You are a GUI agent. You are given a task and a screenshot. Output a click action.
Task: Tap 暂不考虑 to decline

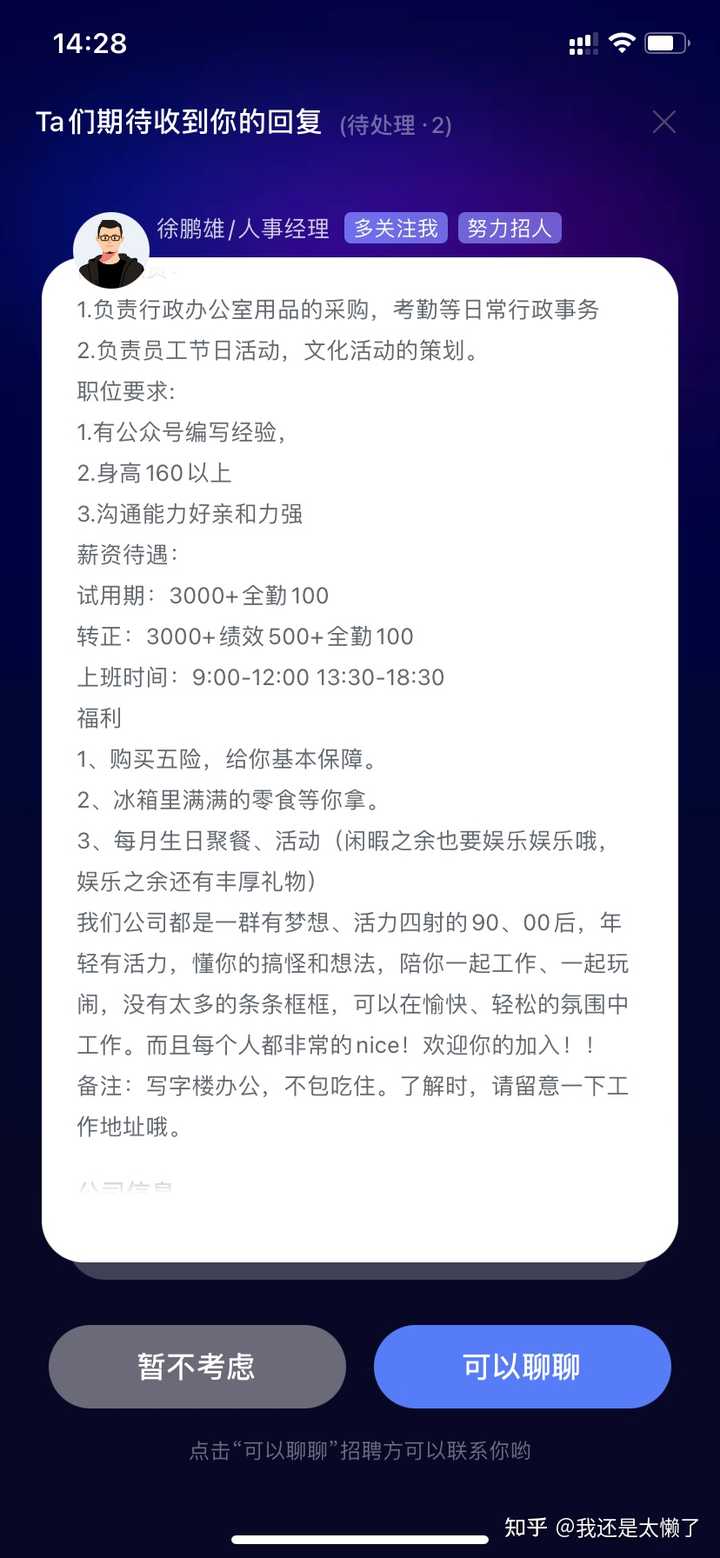click(x=197, y=1366)
